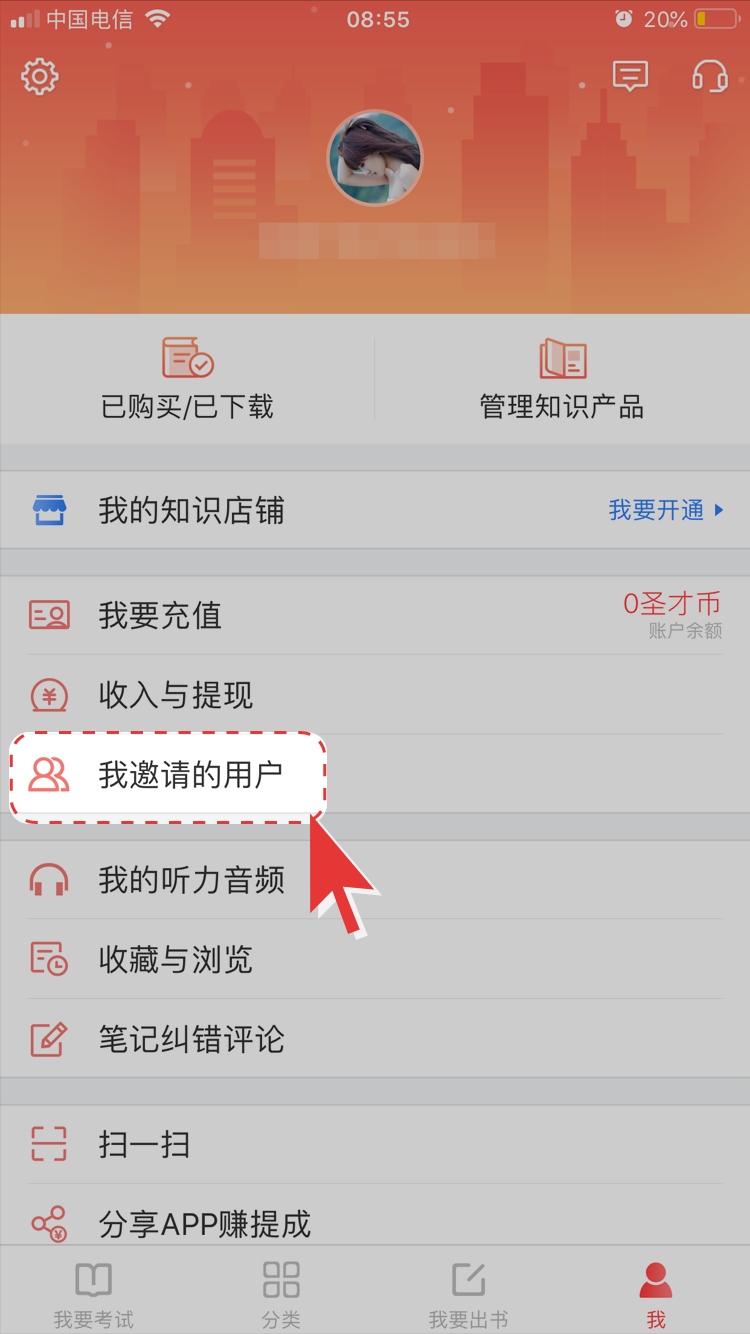Switch to the 分类 tab
This screenshot has width=750, height=1334.
281,1295
